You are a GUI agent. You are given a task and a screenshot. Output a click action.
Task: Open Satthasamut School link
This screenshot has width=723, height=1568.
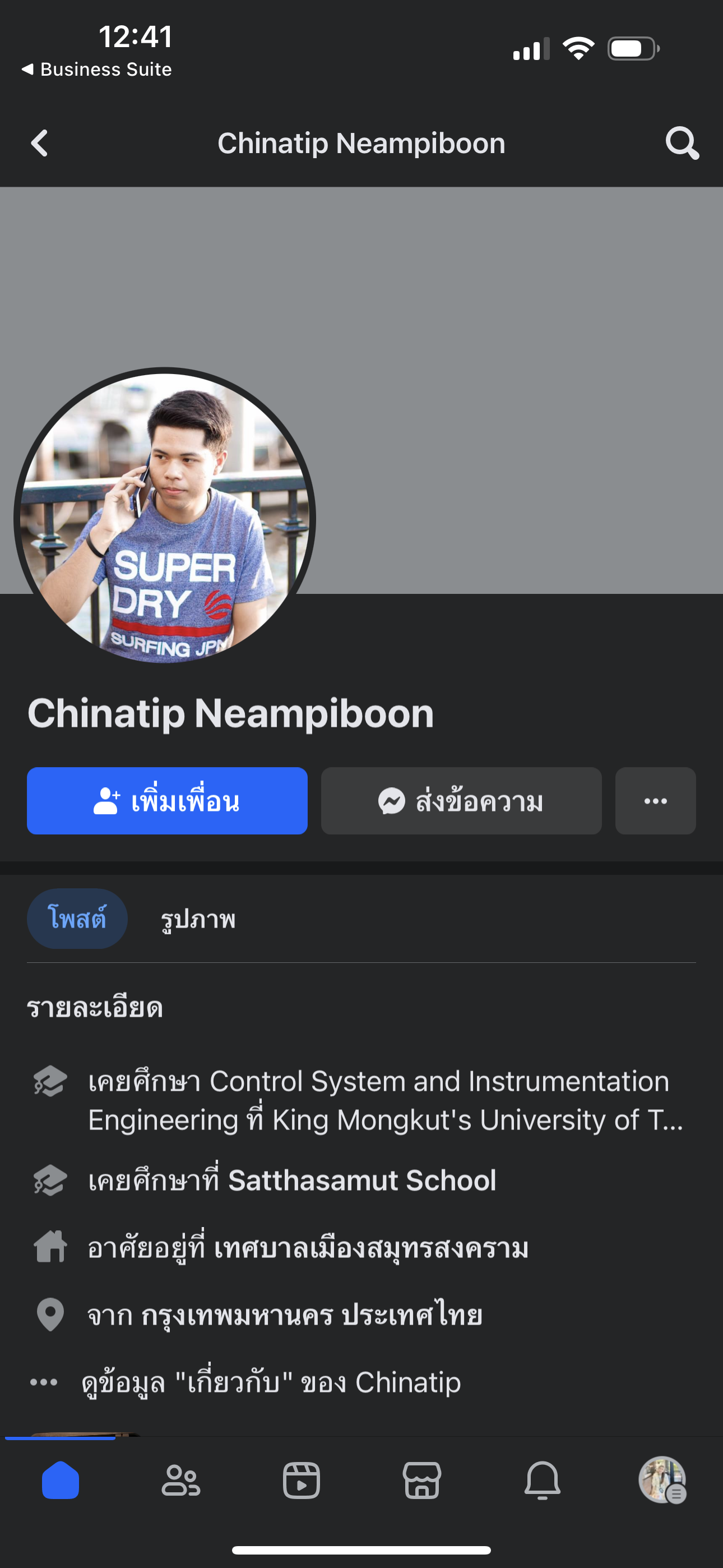362,1180
